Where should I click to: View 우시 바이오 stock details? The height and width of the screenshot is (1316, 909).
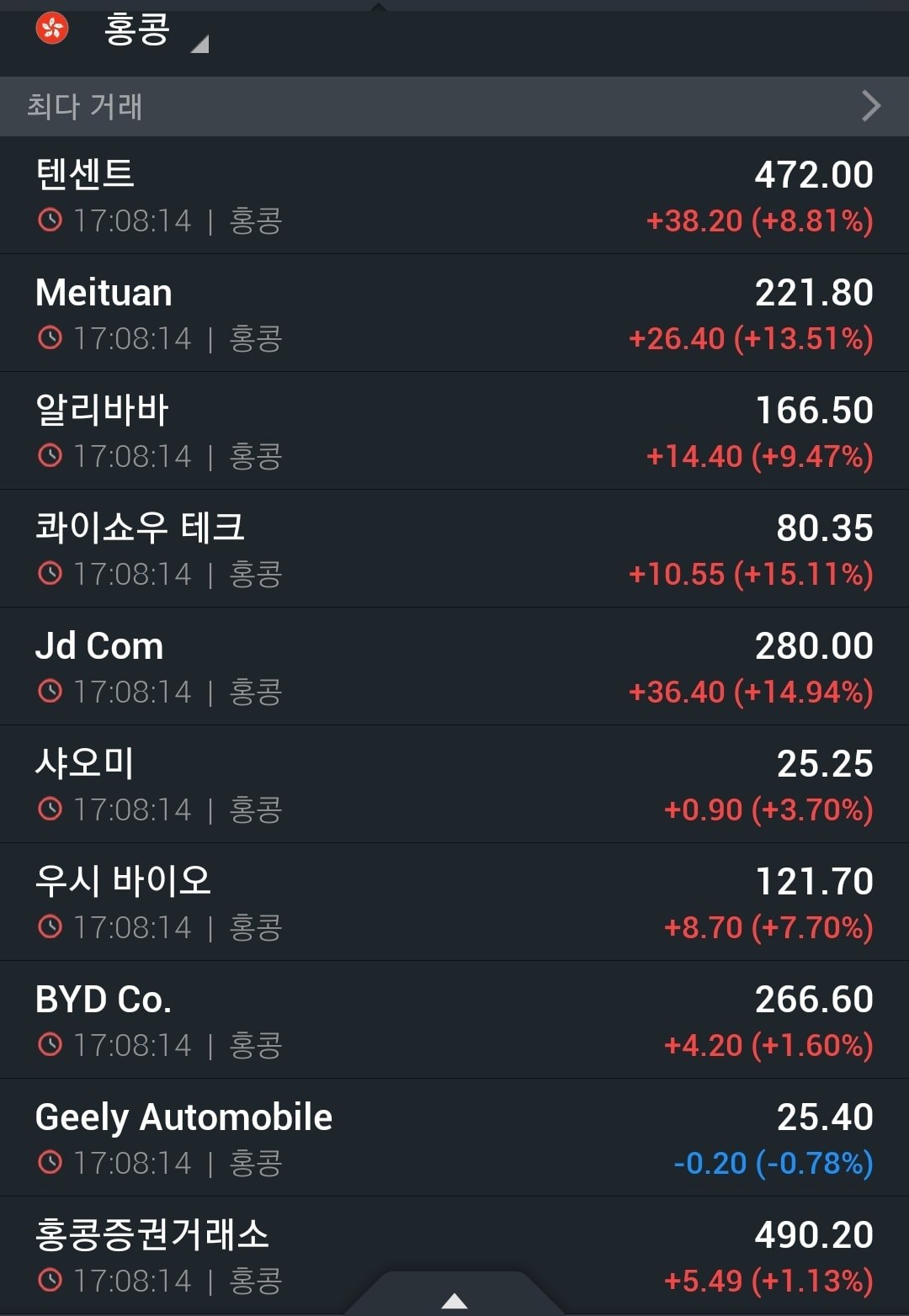(454, 902)
